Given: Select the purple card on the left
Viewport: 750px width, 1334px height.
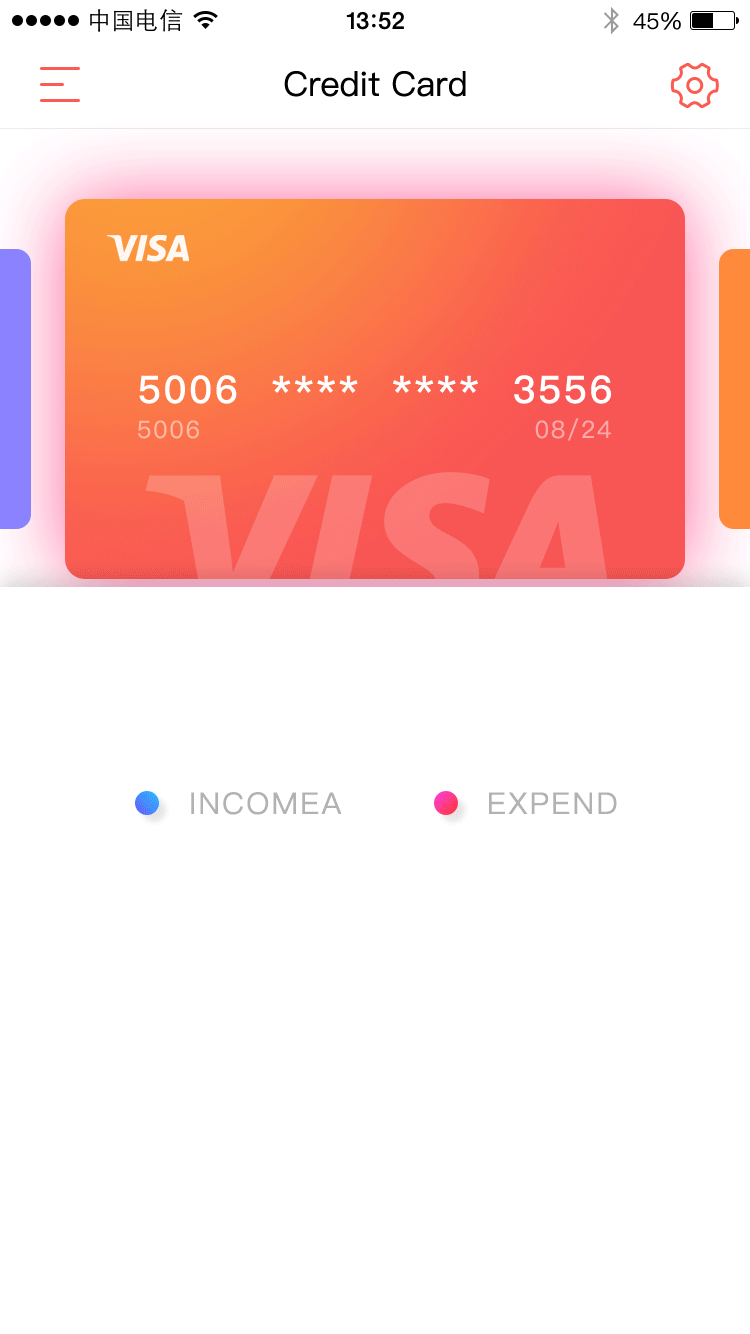Looking at the screenshot, I should pyautogui.click(x=14, y=389).
